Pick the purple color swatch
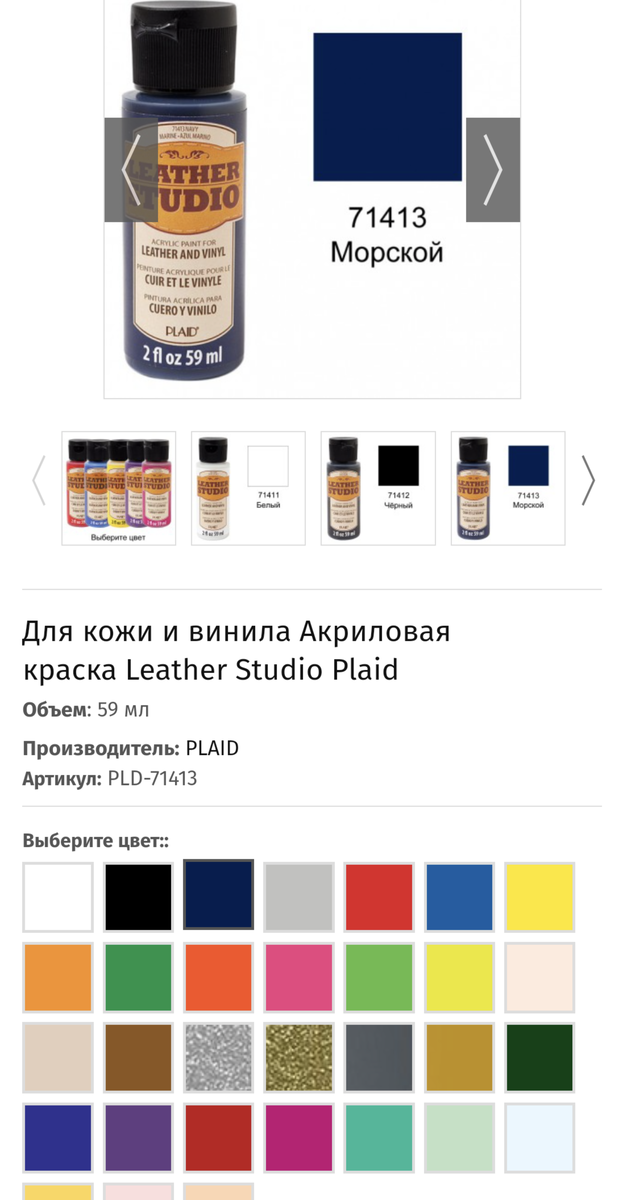 (138, 1137)
